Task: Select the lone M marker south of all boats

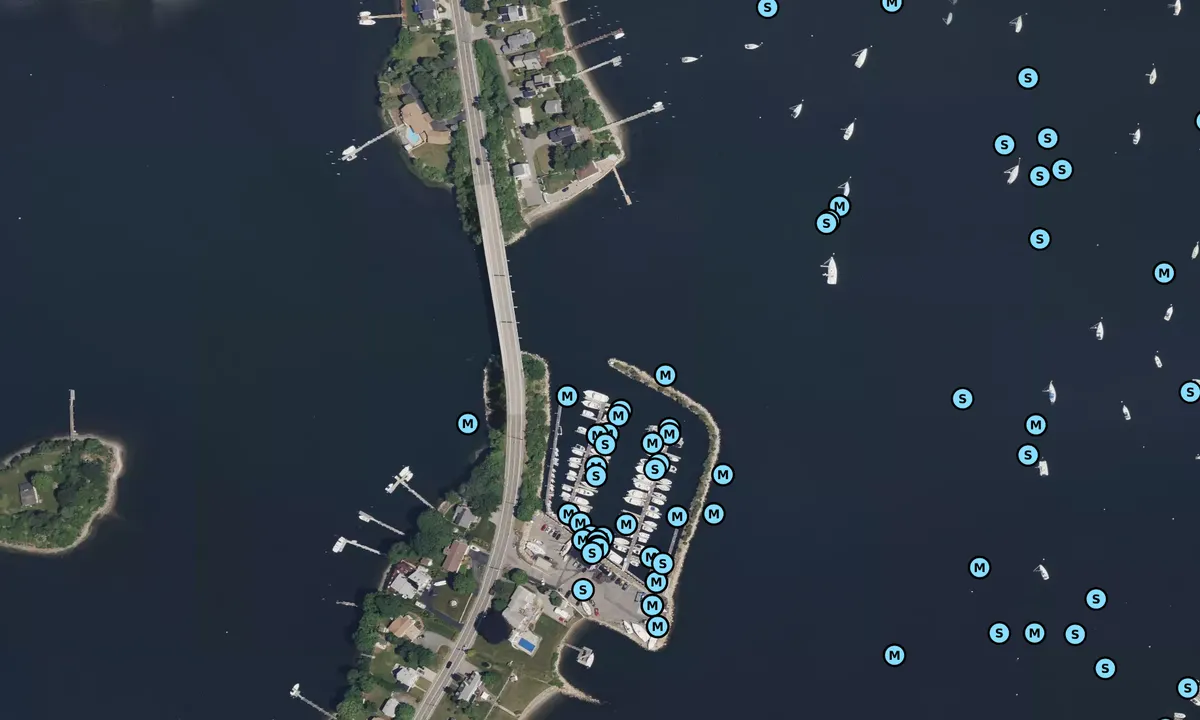Action: click(x=895, y=655)
